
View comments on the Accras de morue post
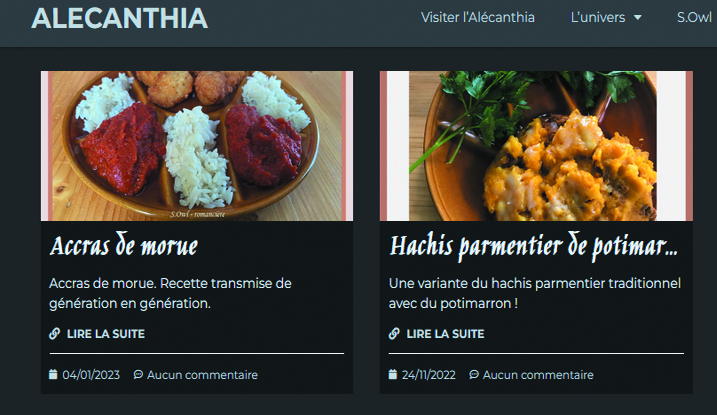click(201, 375)
